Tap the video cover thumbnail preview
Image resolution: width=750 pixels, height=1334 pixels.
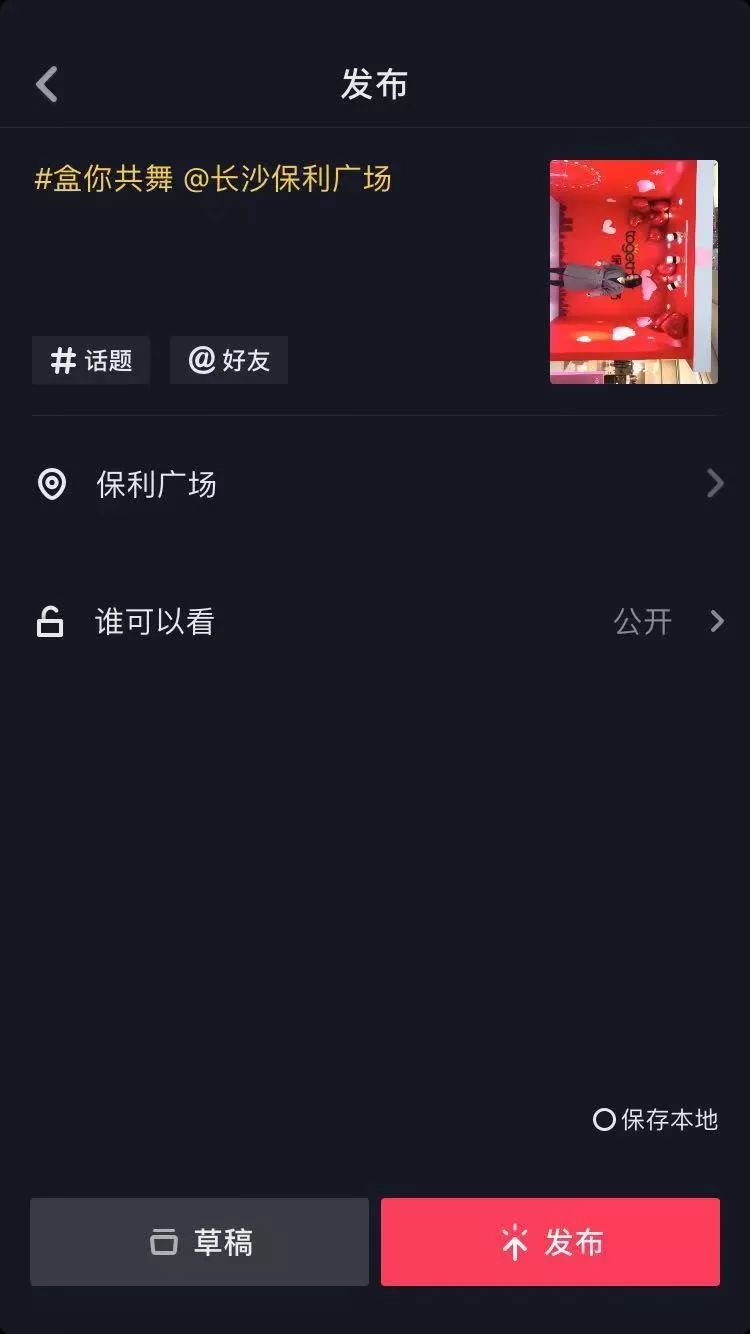pyautogui.click(x=633, y=270)
